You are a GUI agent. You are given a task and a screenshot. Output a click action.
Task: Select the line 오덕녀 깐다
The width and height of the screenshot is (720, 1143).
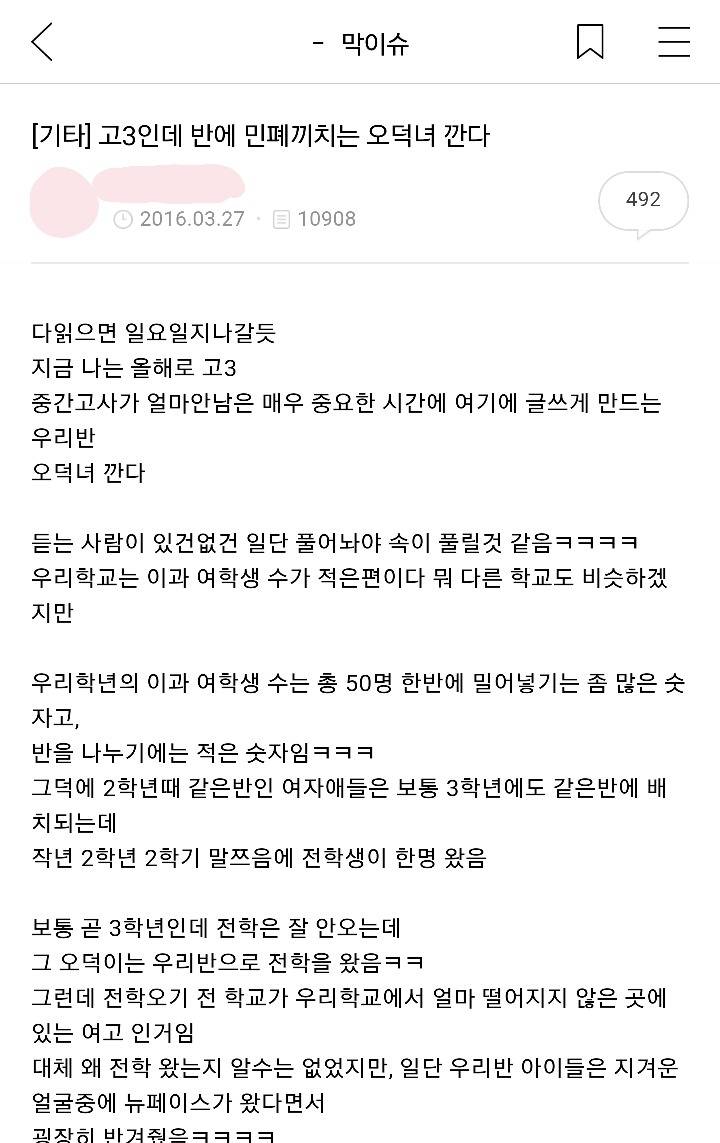(x=90, y=472)
